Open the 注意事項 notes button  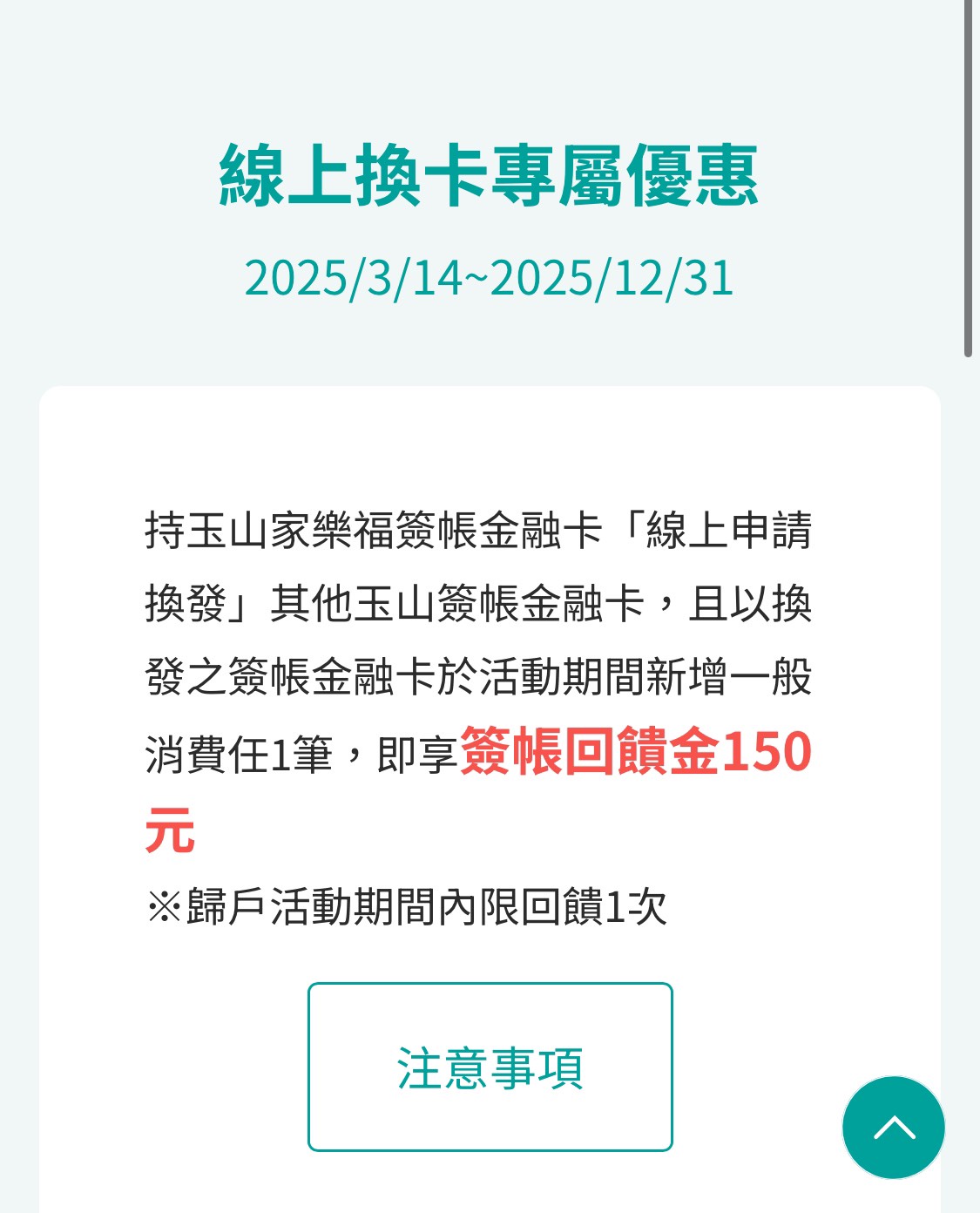490,1067
